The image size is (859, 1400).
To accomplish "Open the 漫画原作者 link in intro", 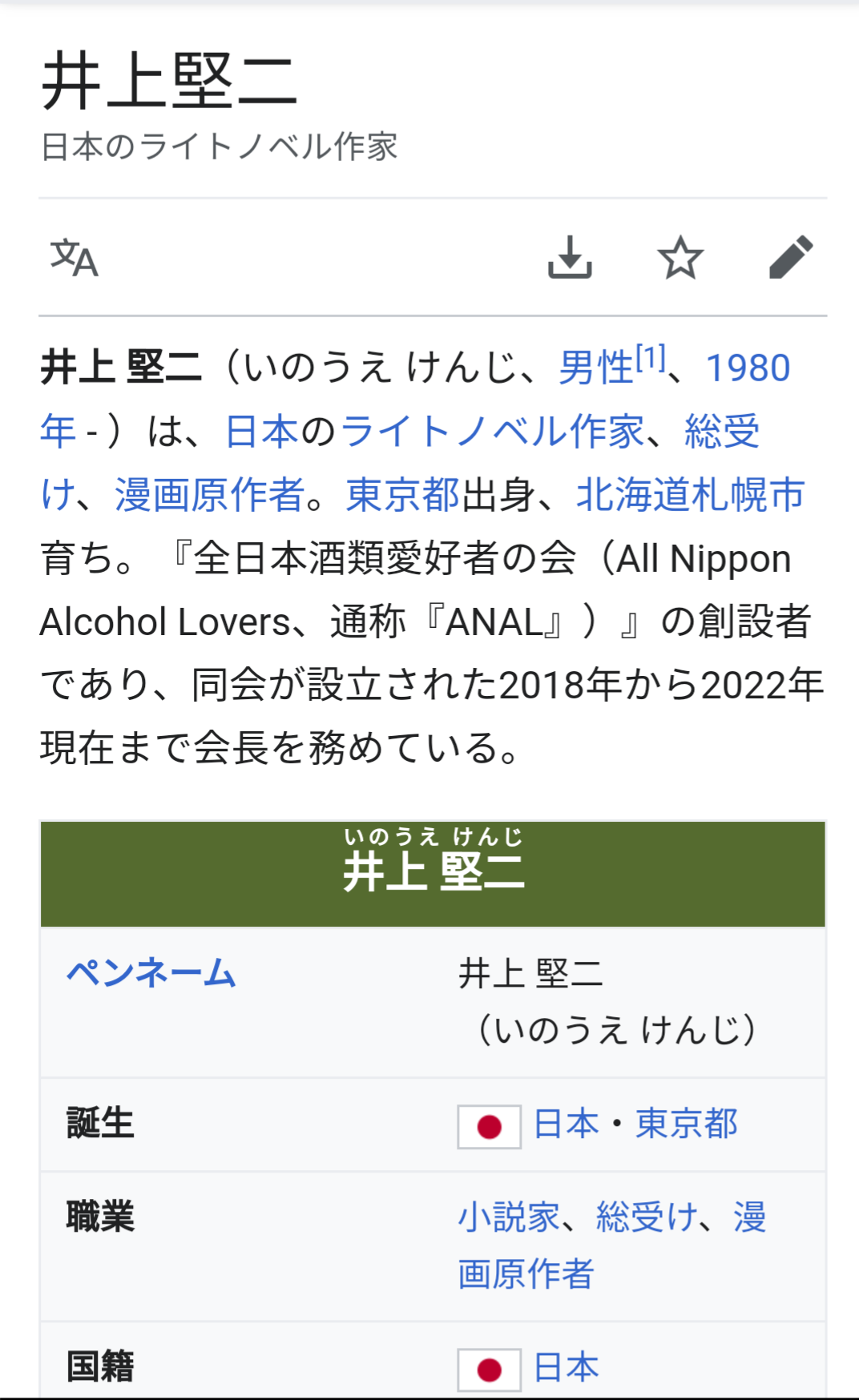I will [209, 495].
